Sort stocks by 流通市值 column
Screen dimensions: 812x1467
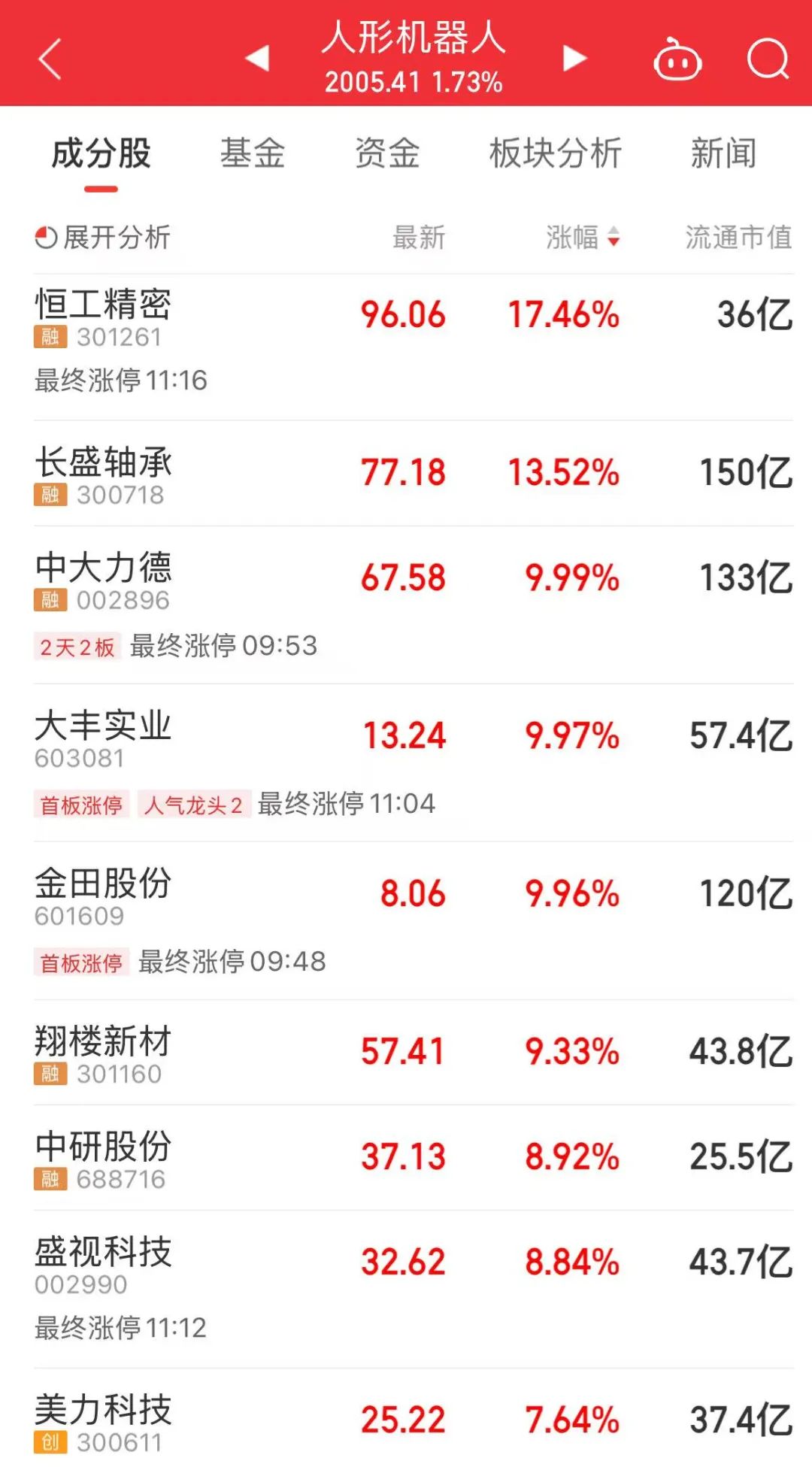coord(738,238)
